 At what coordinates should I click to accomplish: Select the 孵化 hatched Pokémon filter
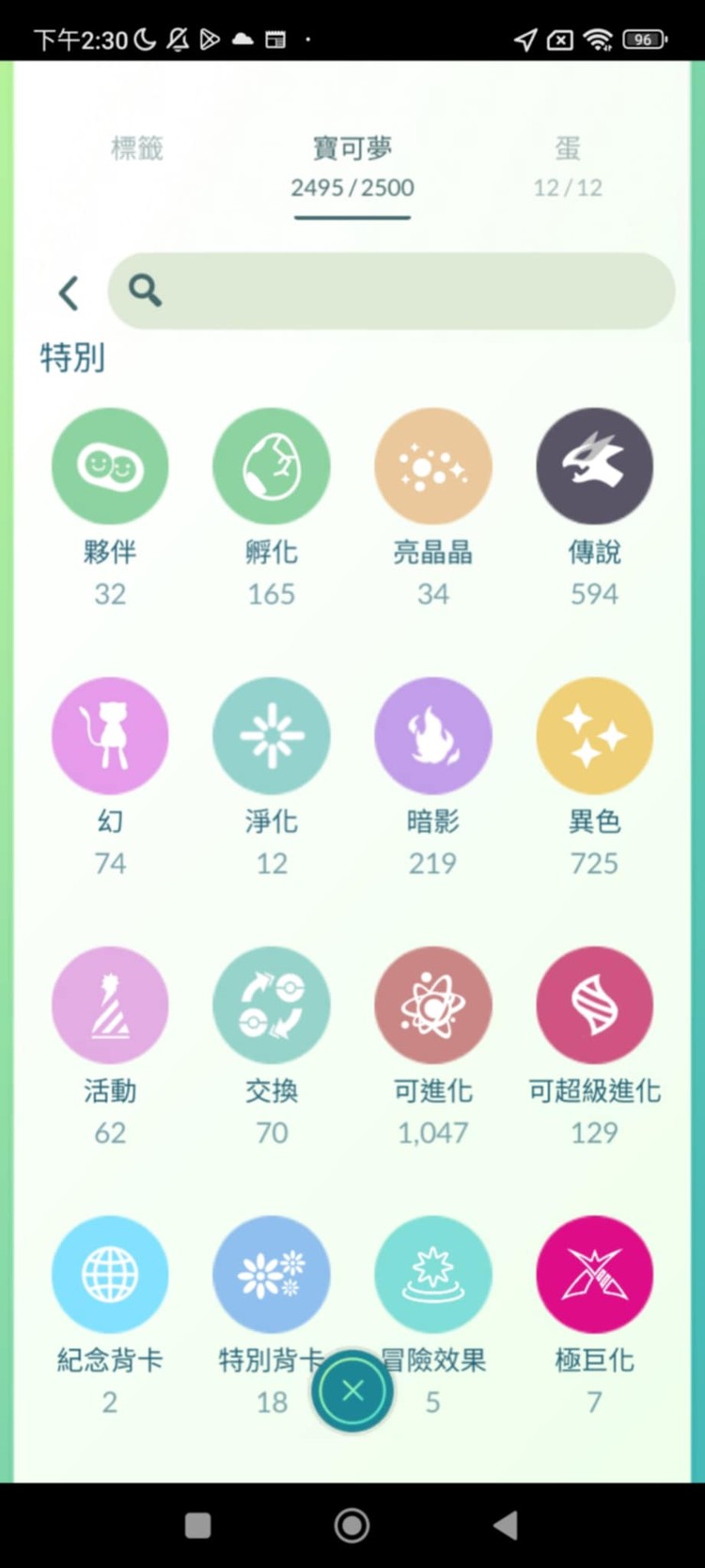[x=271, y=465]
